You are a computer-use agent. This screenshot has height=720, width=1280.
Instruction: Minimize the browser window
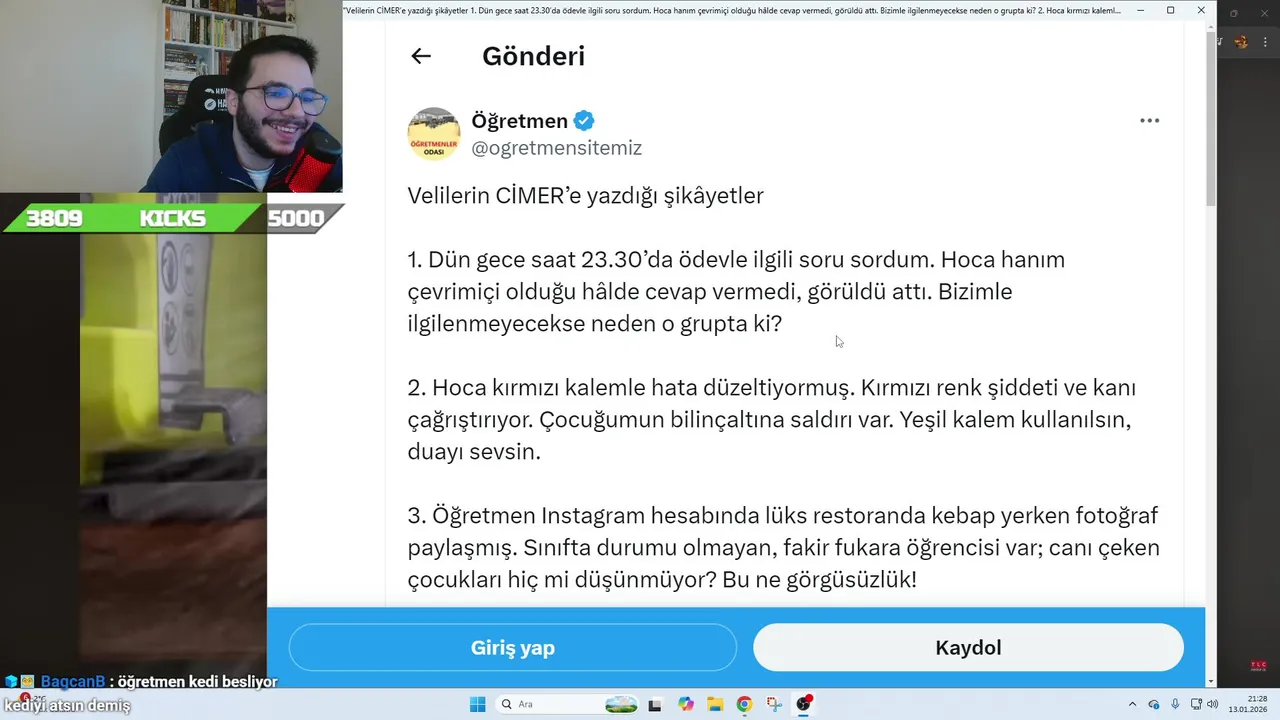[x=1141, y=10]
